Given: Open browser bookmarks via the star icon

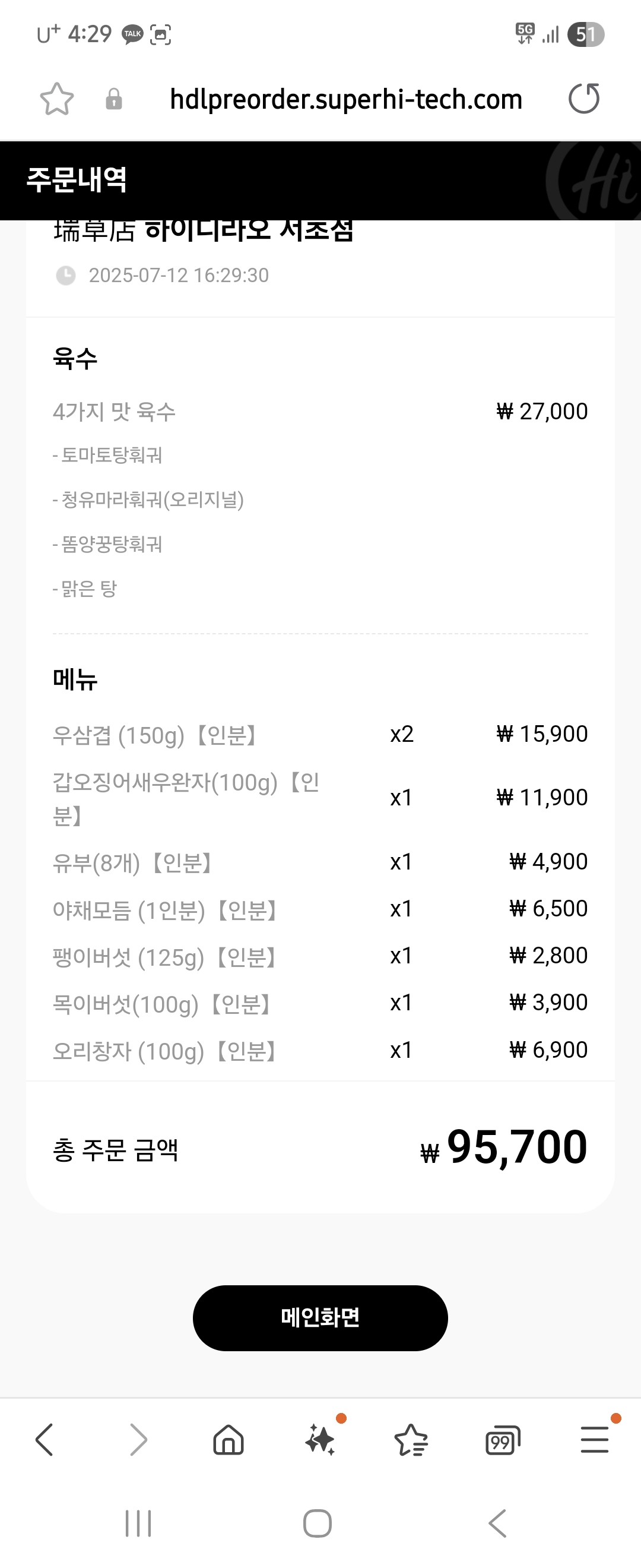Looking at the screenshot, I should (58, 99).
